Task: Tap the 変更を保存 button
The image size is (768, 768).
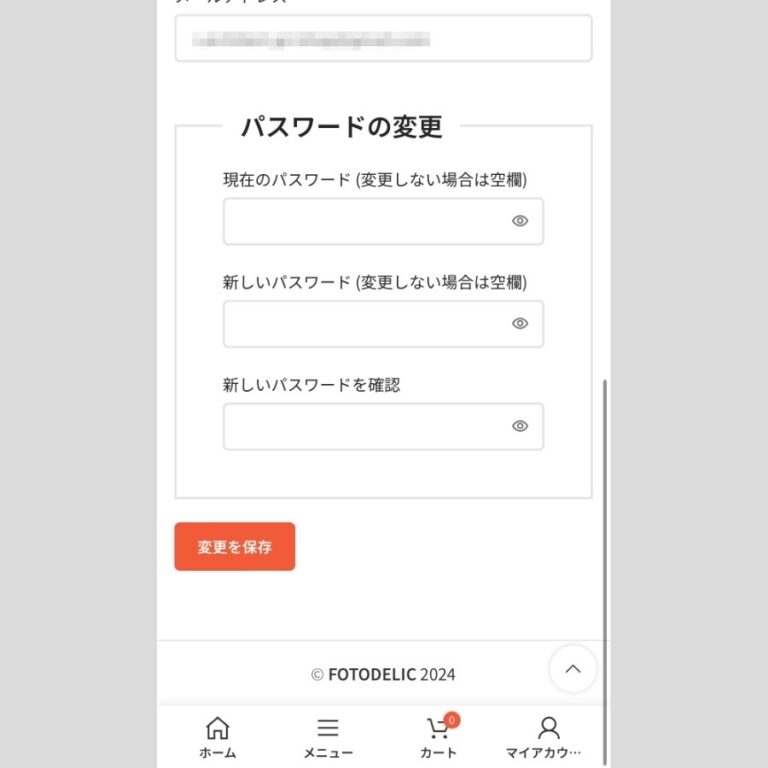Action: pyautogui.click(x=235, y=547)
